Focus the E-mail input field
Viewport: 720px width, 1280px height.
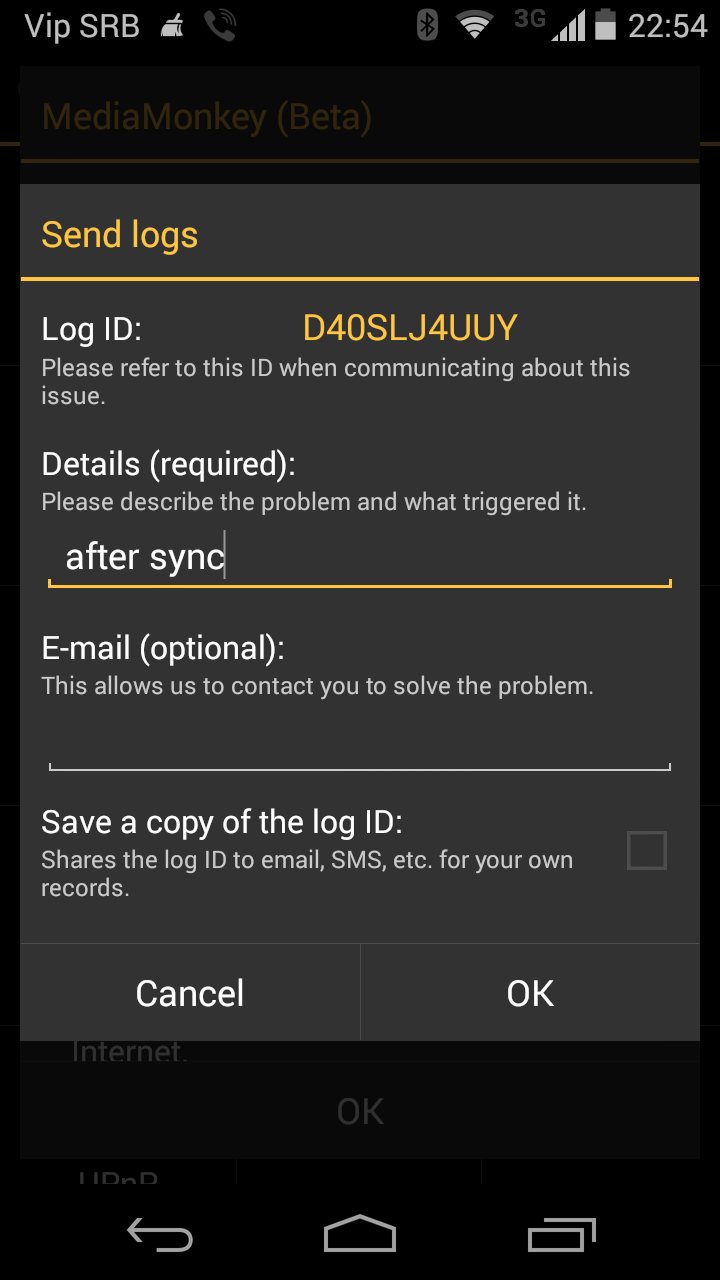(359, 743)
